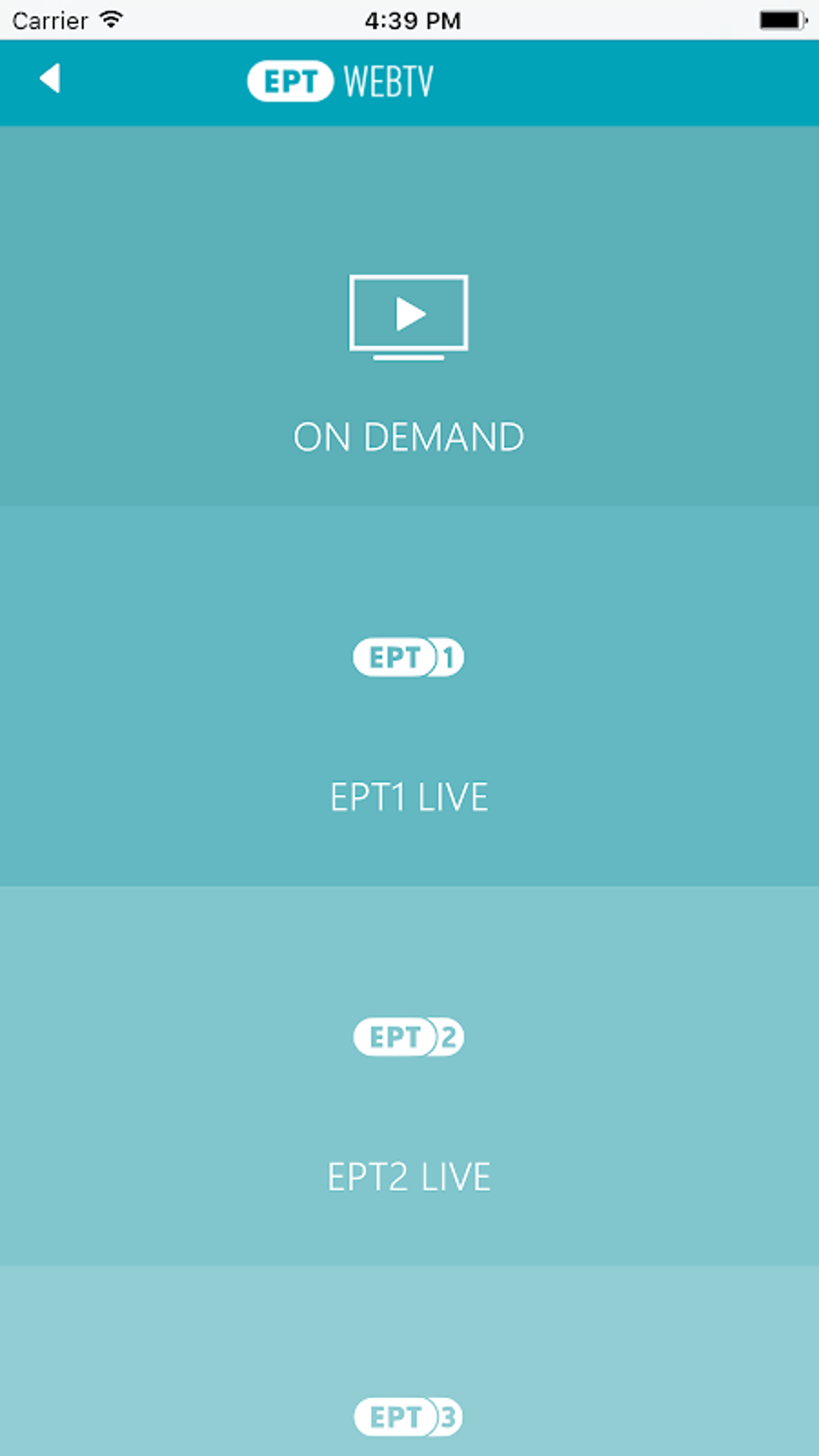Screen dimensions: 819x1456
Task: Go back using the header arrow
Action: pyautogui.click(x=51, y=79)
